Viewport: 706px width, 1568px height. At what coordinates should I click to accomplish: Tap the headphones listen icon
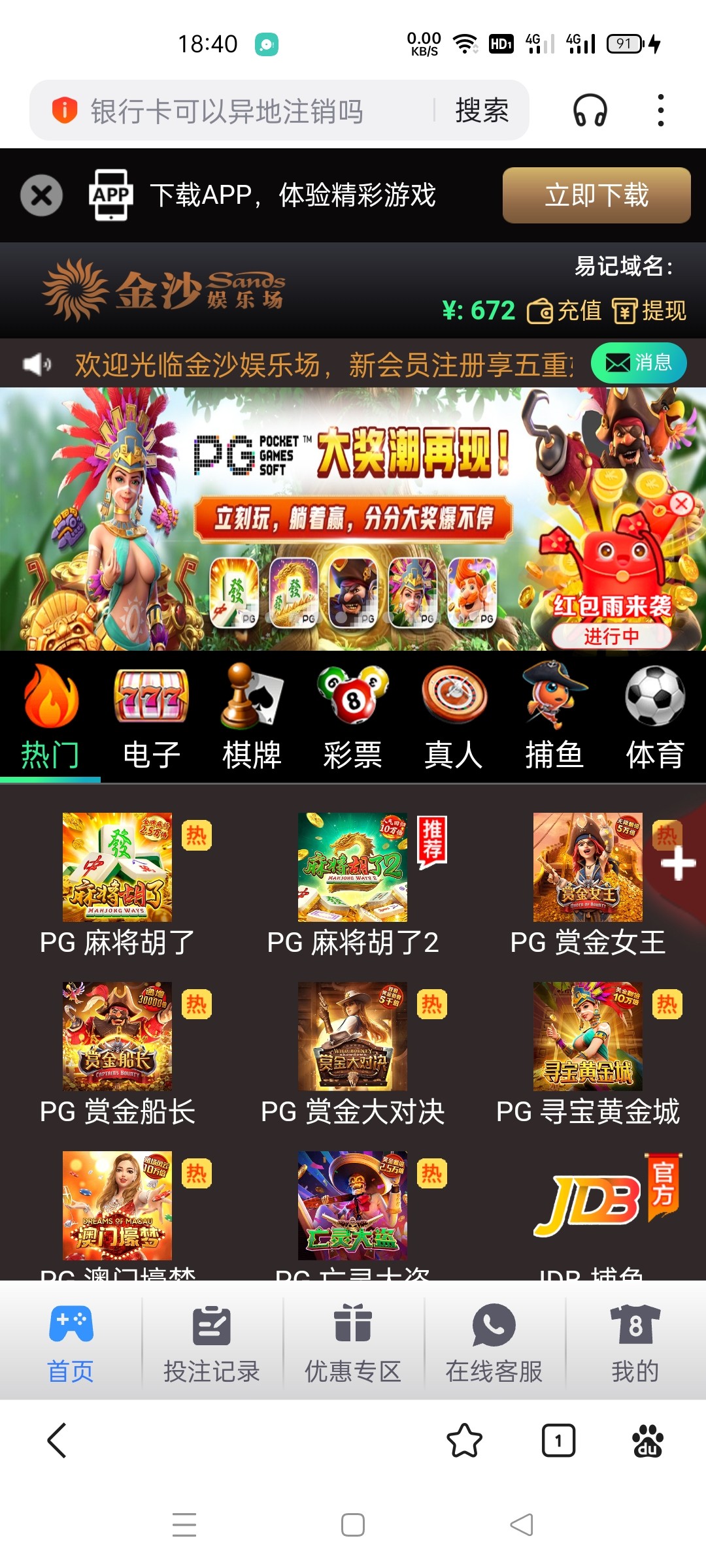pyautogui.click(x=590, y=110)
